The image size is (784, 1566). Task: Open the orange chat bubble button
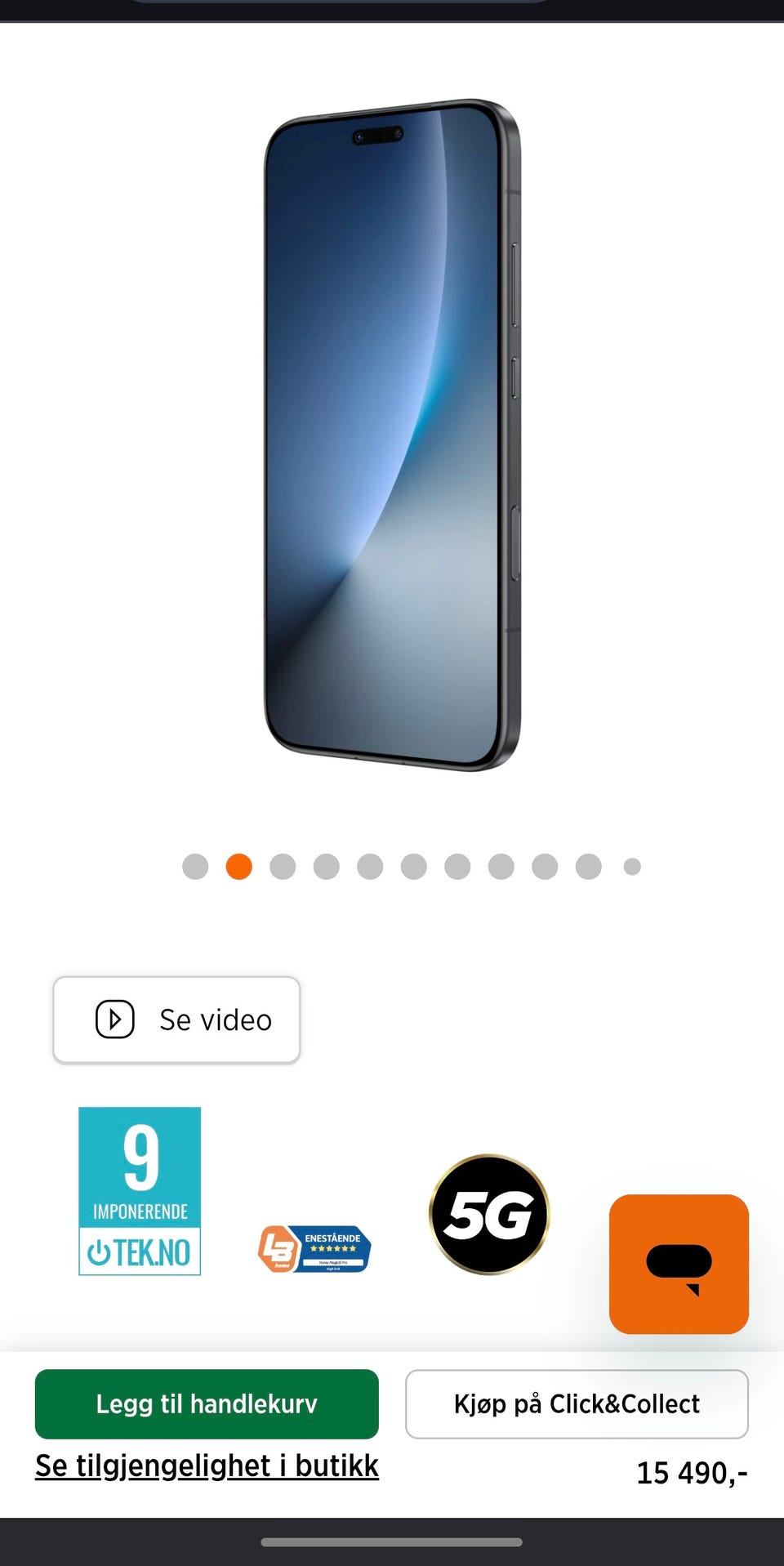[679, 1264]
